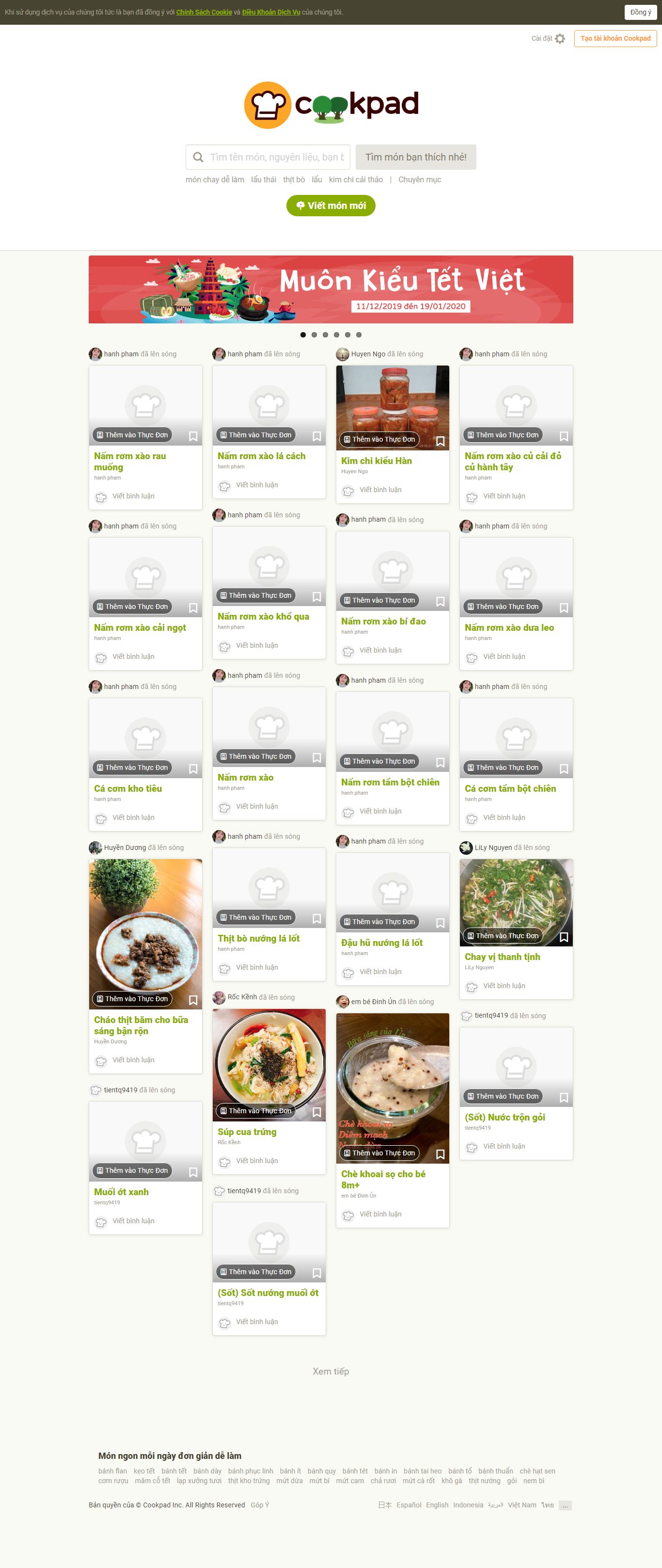
Task: Open the Muôn Kiểu Tết Việt banner
Action: [331, 289]
